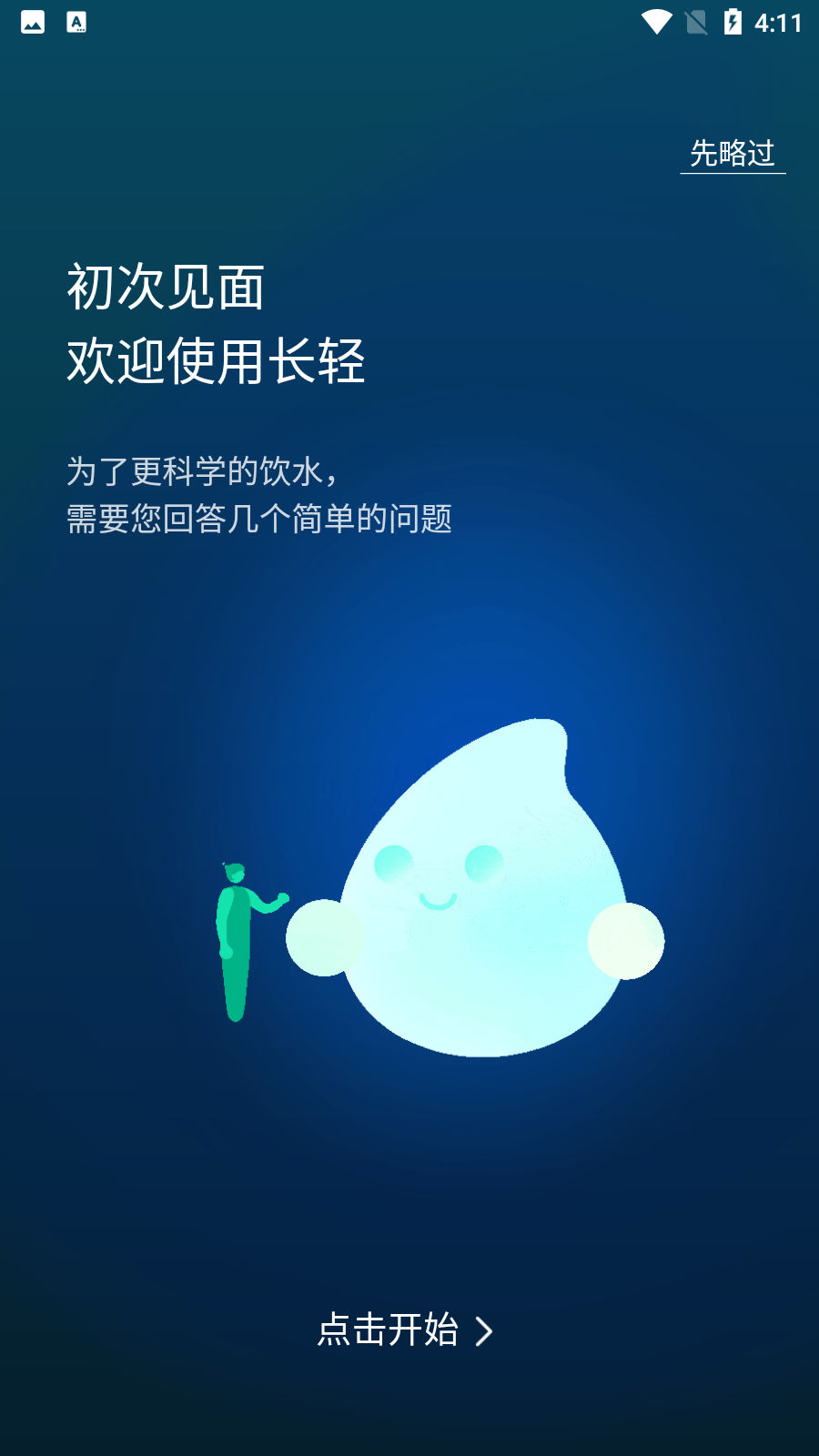Viewport: 819px width, 1456px height.
Task: Tap the 先略过 skip link
Action: (x=733, y=154)
